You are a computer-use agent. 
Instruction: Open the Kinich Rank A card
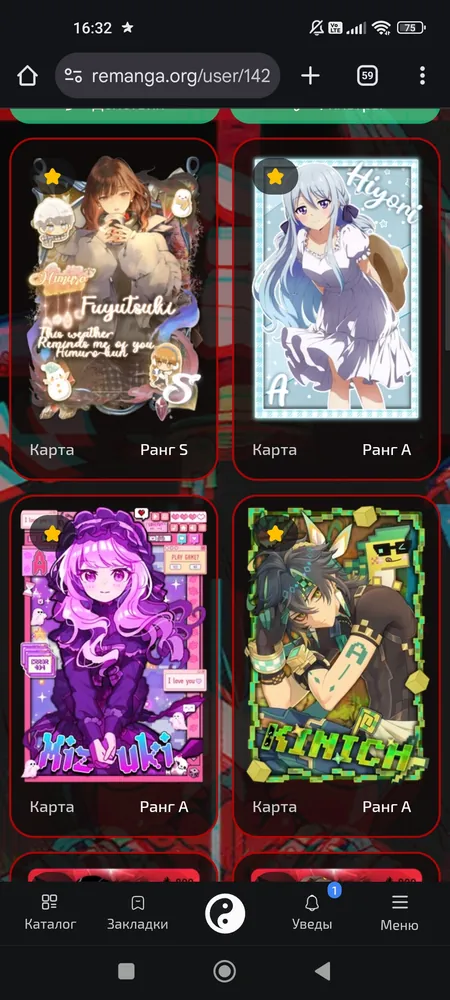click(337, 666)
